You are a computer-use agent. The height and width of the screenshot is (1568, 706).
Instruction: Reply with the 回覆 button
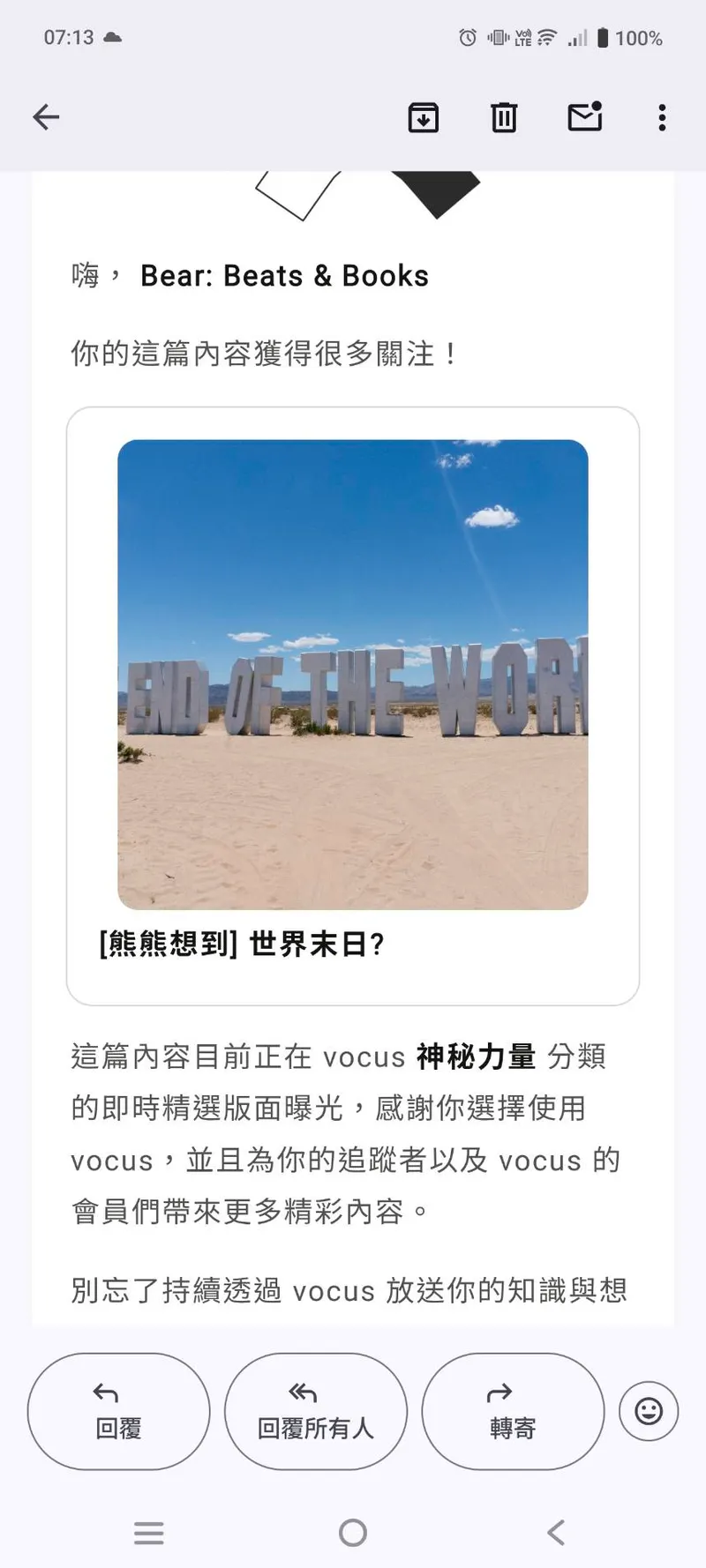118,1411
